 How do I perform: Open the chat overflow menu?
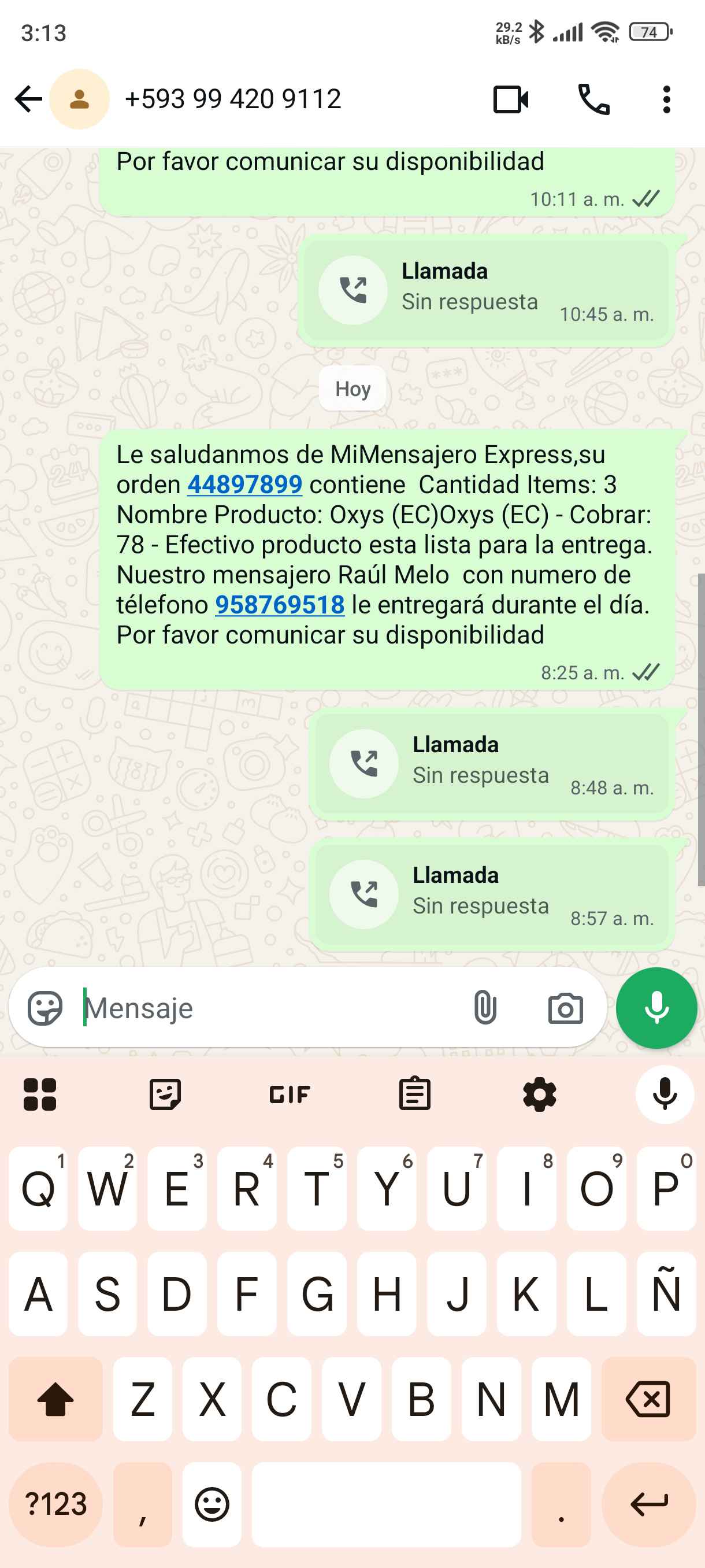(x=666, y=99)
